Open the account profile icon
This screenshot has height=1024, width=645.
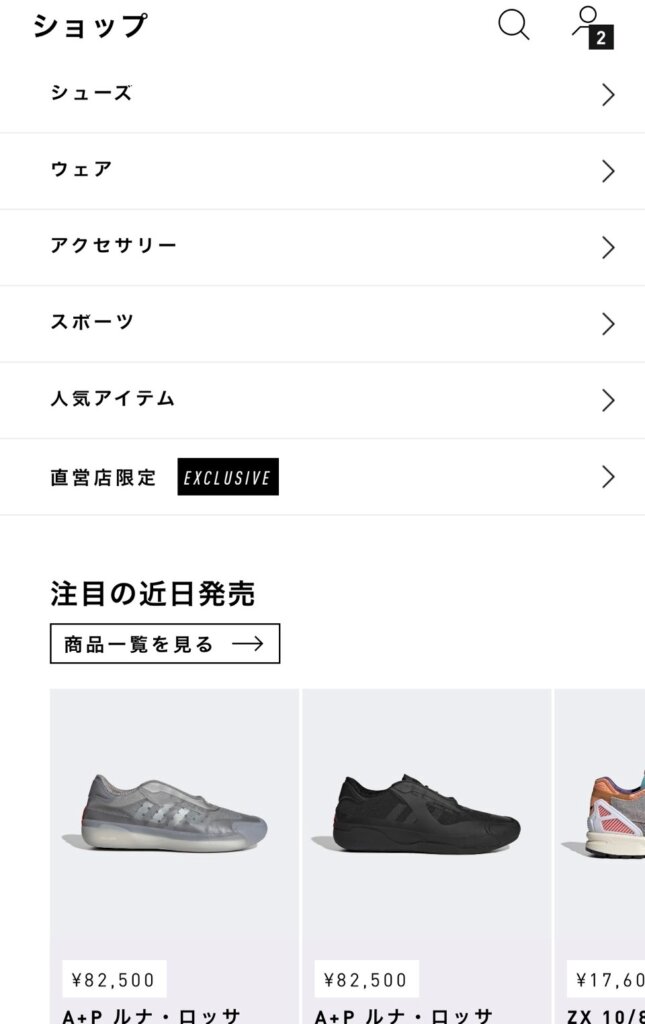588,24
